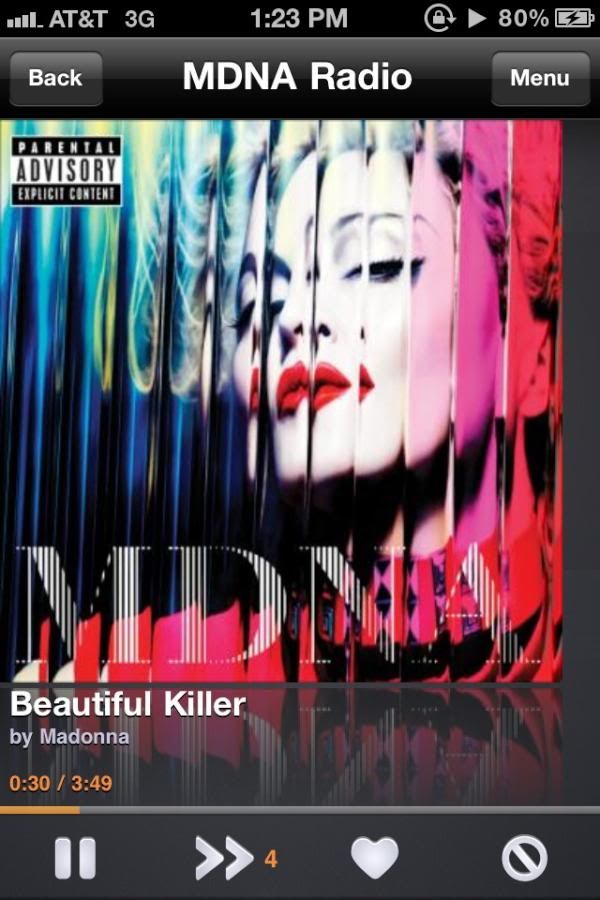Ban this song from the station

coord(524,858)
